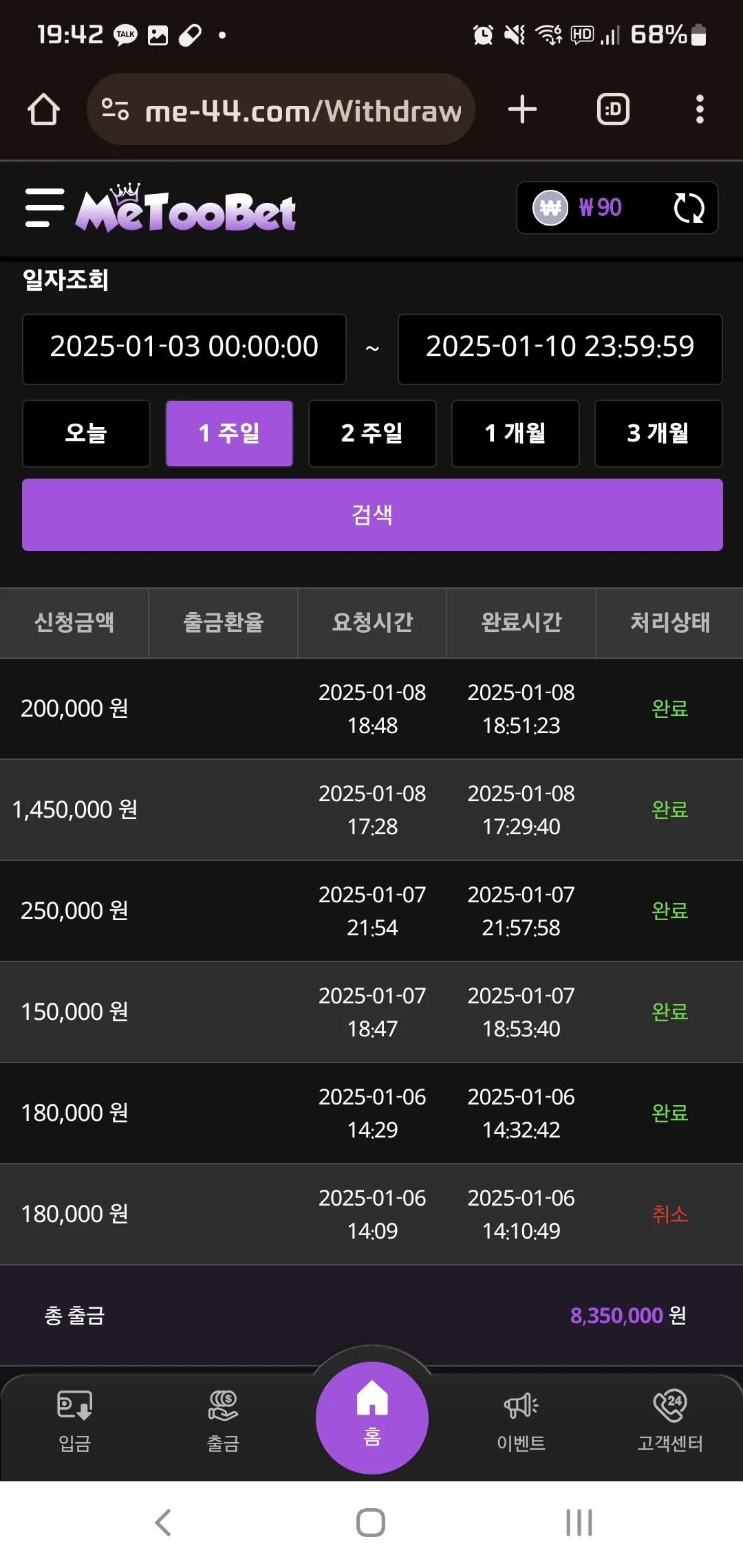Choose the 2 주일 range
Viewport: 743px width, 1568px height.
[372, 433]
